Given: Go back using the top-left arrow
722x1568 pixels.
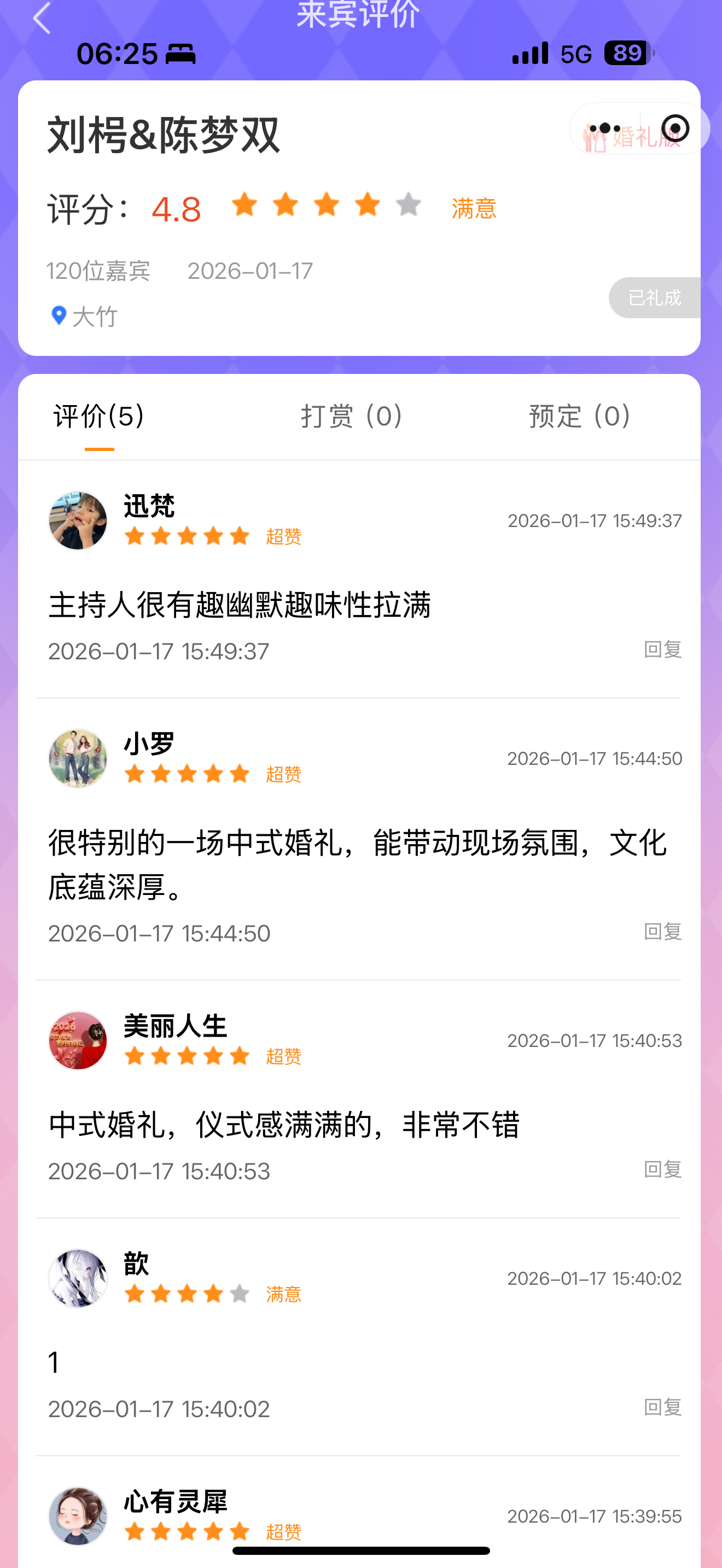Looking at the screenshot, I should point(42,18).
